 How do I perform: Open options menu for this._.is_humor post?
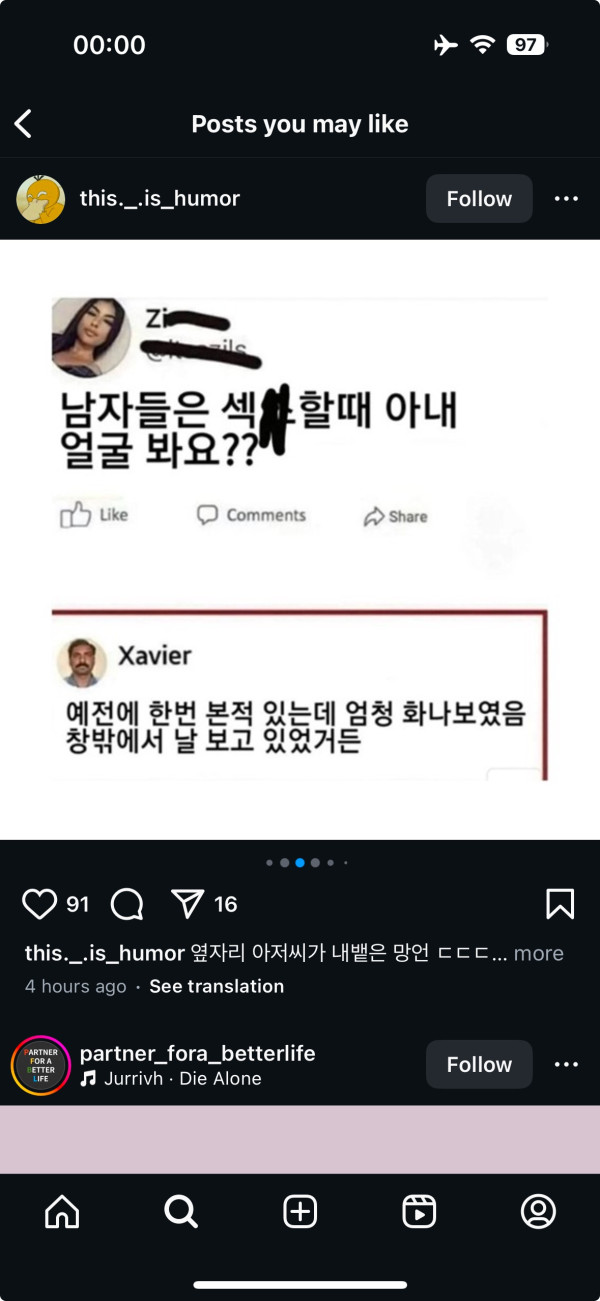click(566, 199)
